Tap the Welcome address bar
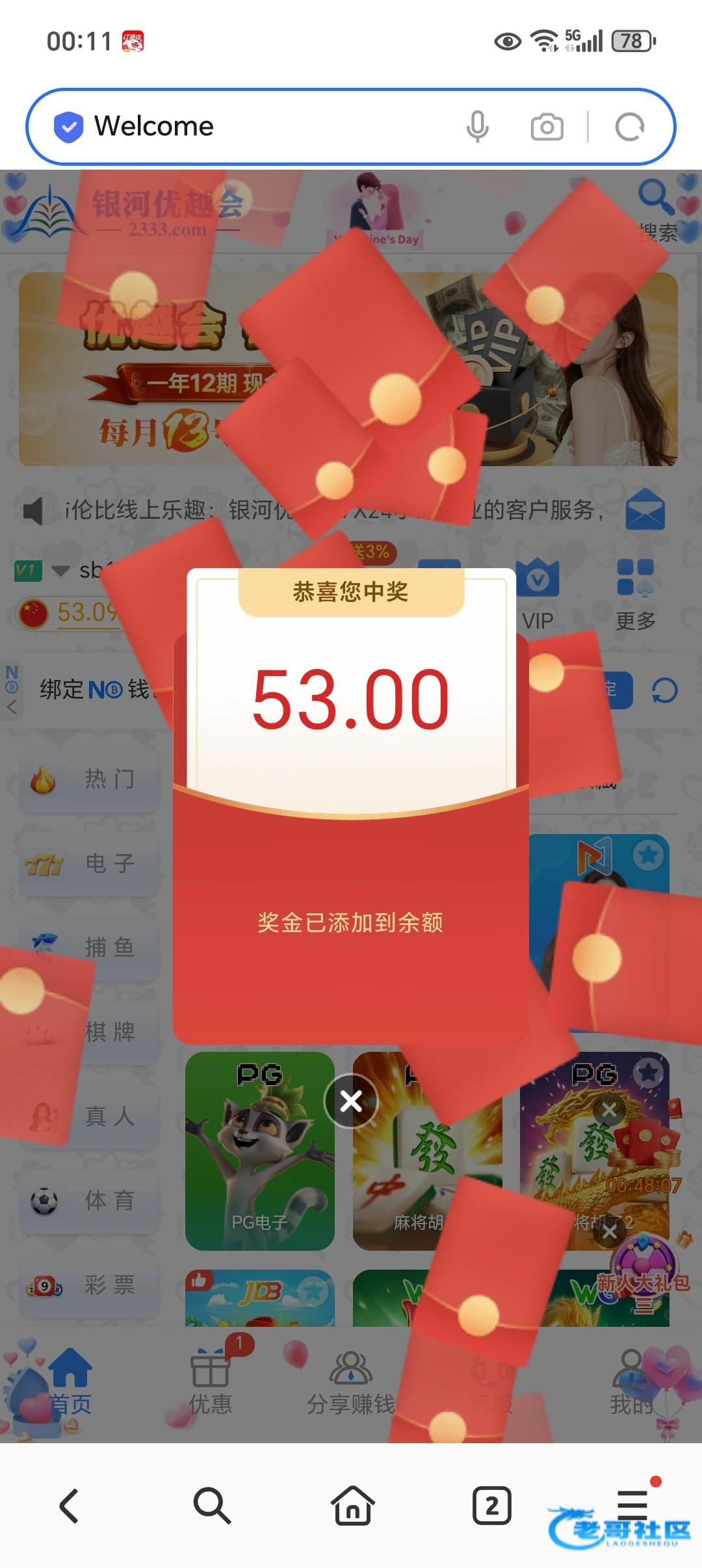This screenshot has width=702, height=1568. click(x=260, y=126)
